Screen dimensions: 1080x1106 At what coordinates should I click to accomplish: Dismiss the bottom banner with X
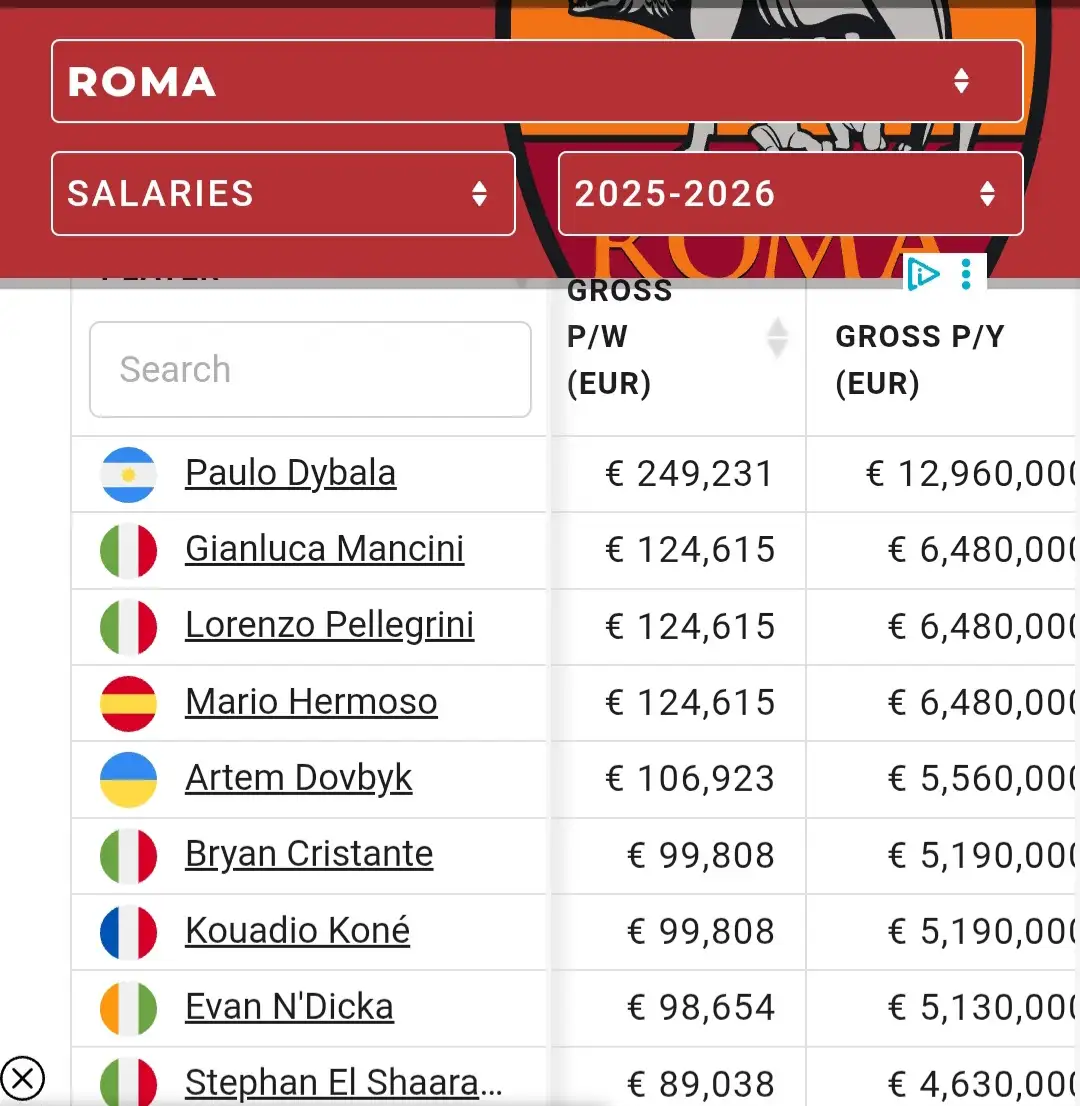coord(24,1079)
